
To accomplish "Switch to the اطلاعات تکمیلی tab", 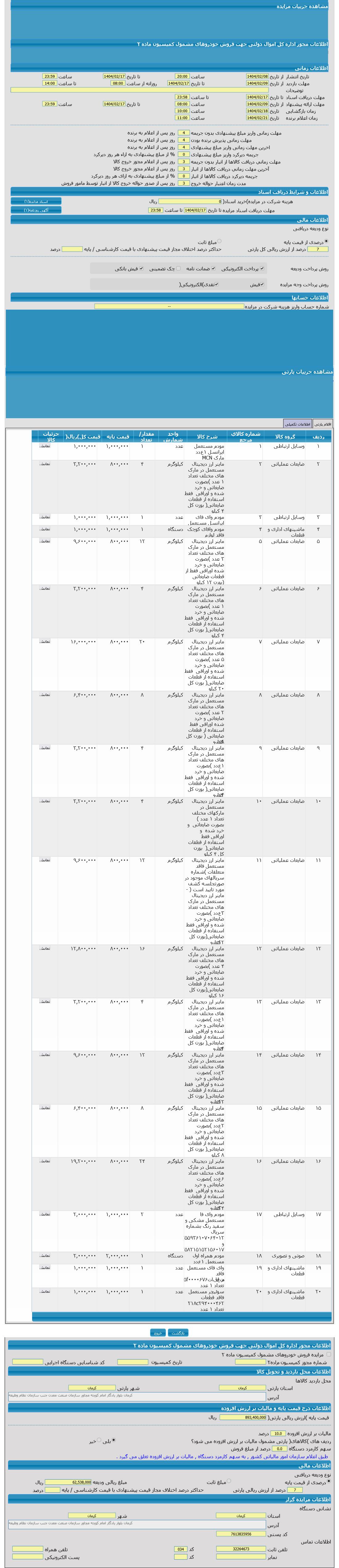I will (298, 424).
